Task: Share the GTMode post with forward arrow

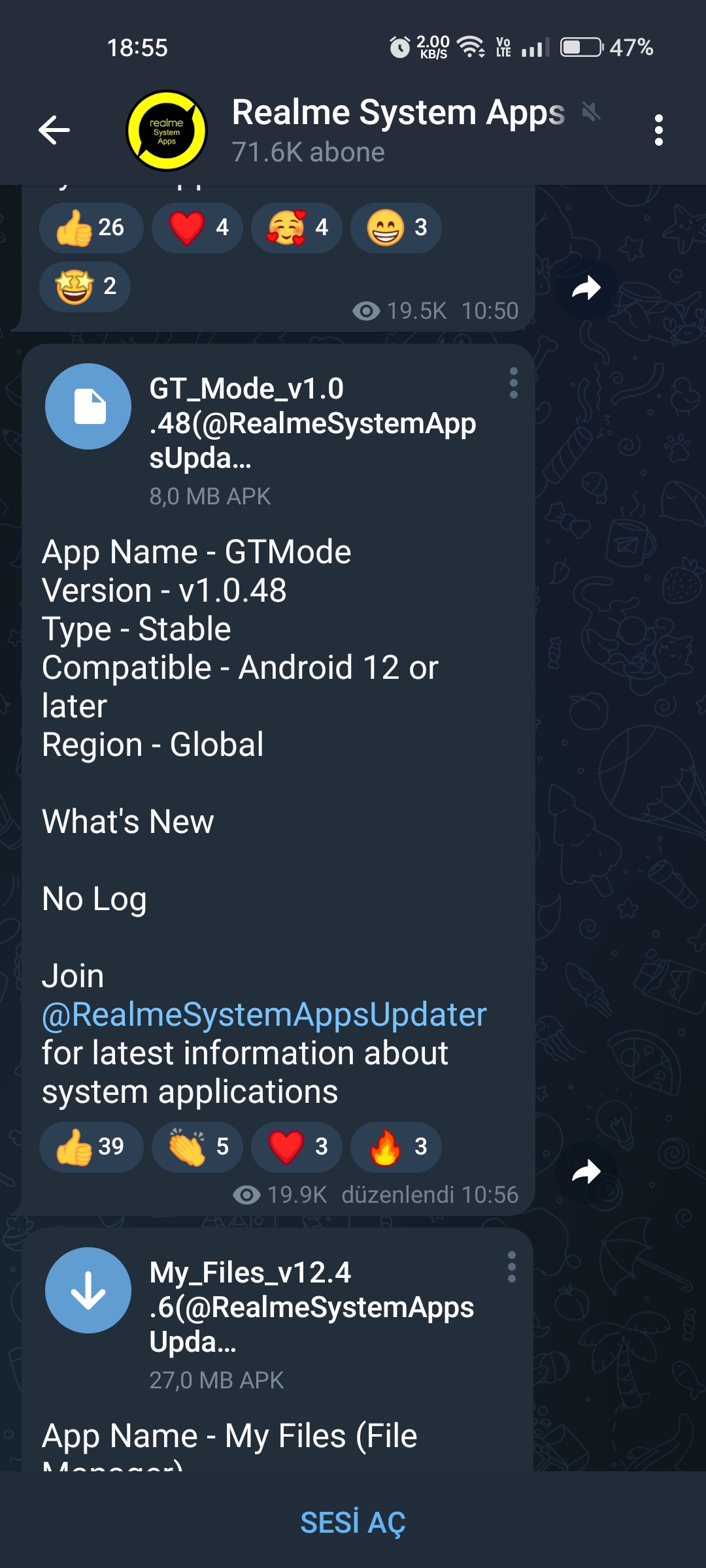Action: click(586, 1172)
